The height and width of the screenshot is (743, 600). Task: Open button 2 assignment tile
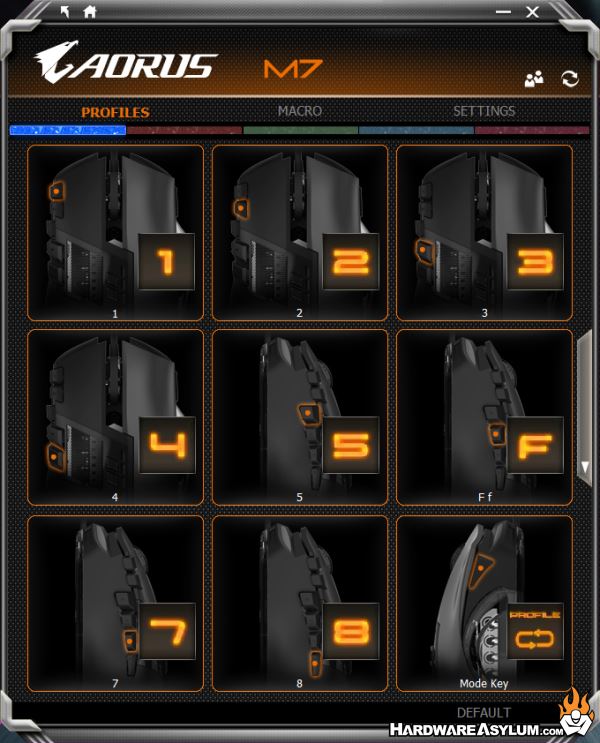pyautogui.click(x=300, y=232)
